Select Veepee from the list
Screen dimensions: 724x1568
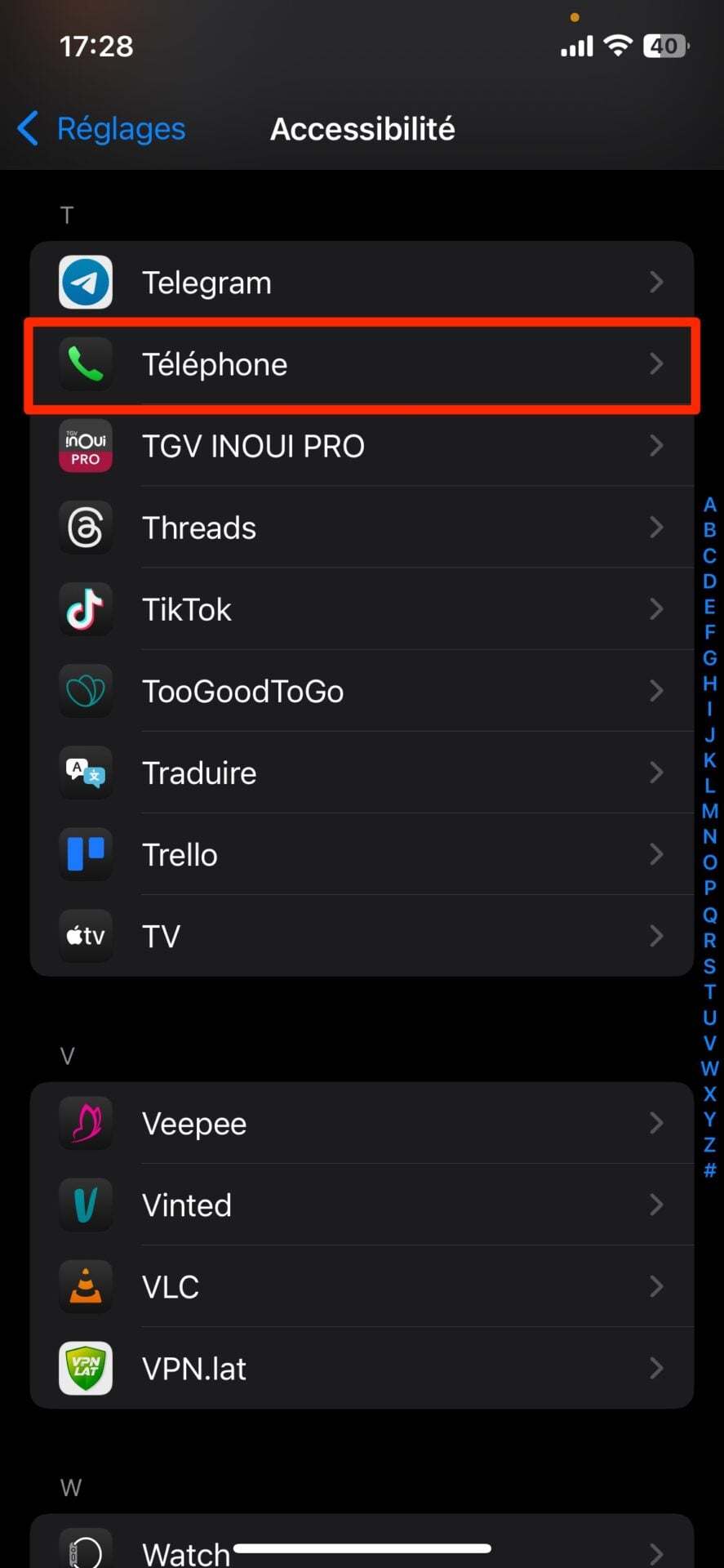pyautogui.click(x=362, y=1124)
